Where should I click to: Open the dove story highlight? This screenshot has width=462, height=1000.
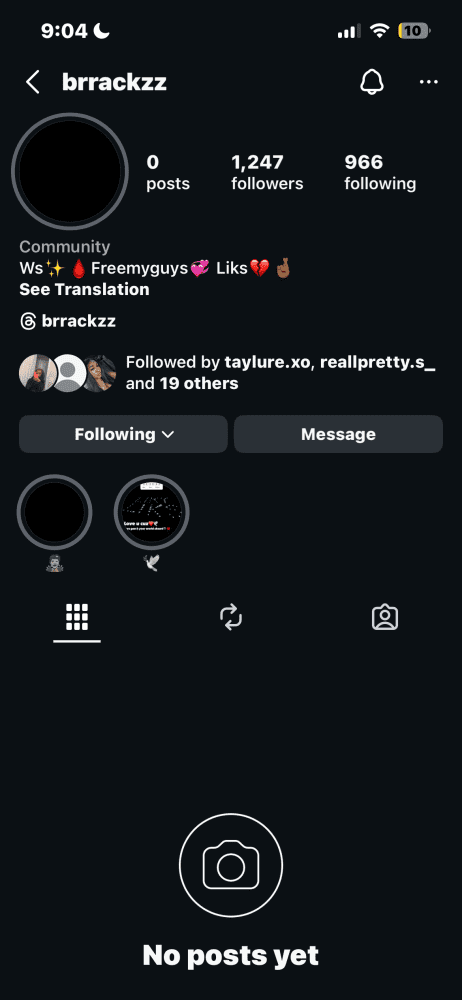(x=151, y=512)
